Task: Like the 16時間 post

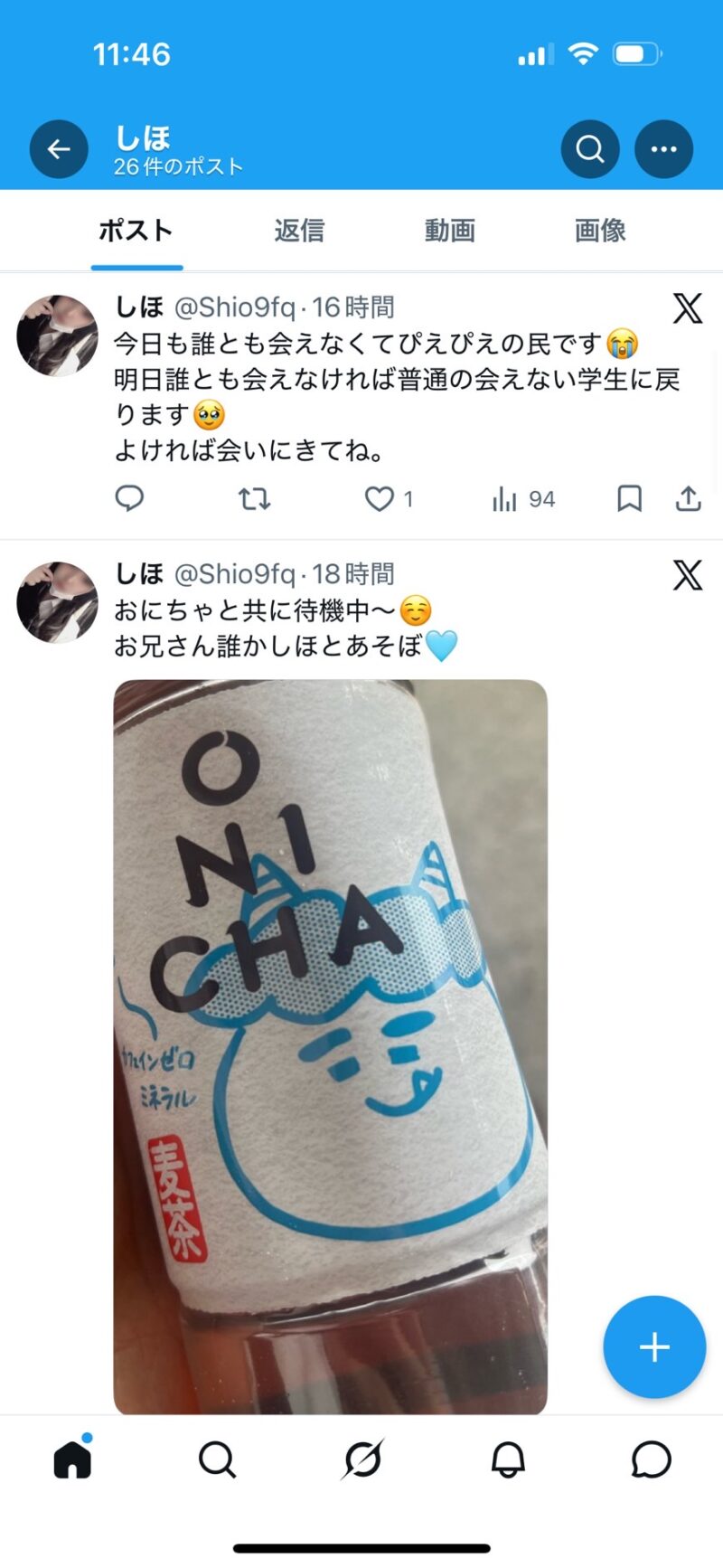Action: (380, 498)
